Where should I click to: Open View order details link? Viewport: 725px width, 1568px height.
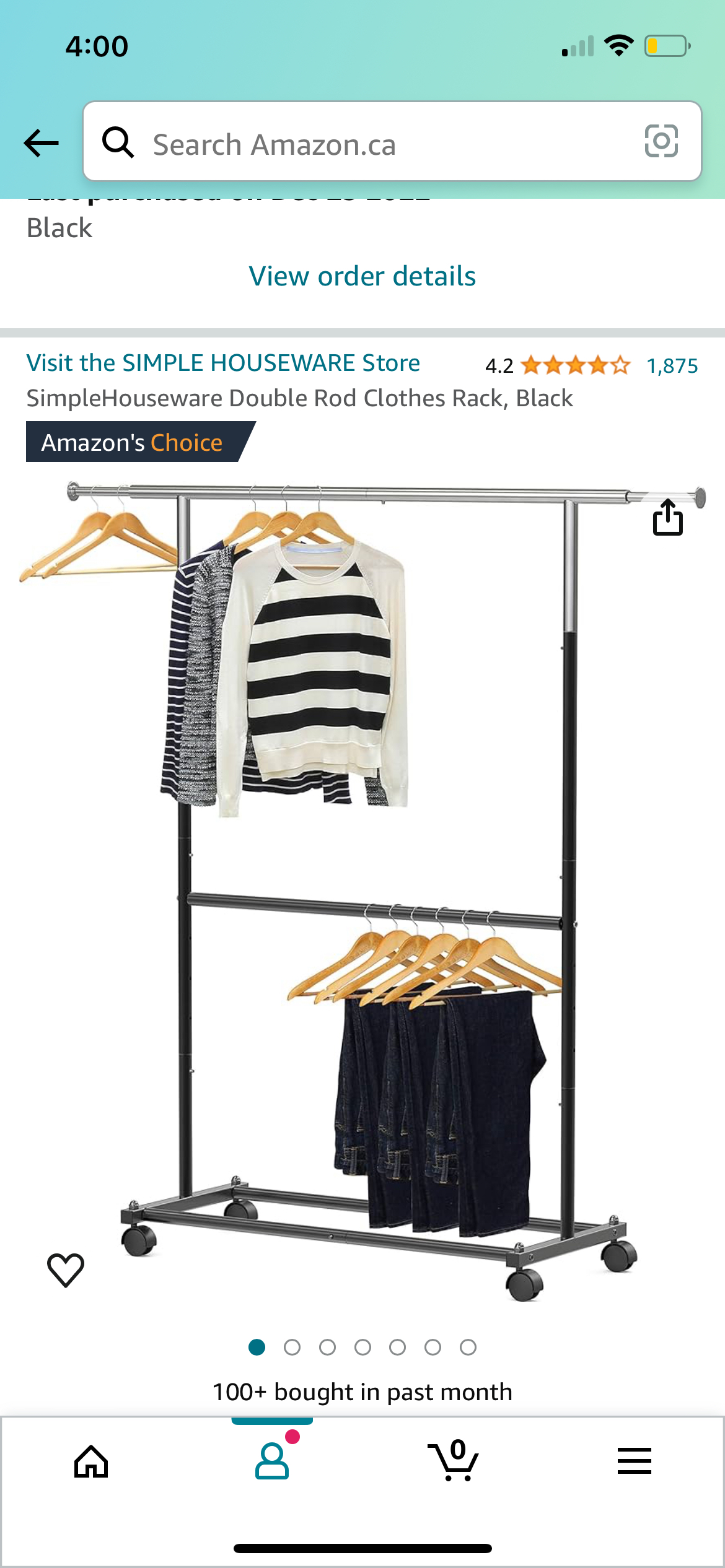(362, 276)
